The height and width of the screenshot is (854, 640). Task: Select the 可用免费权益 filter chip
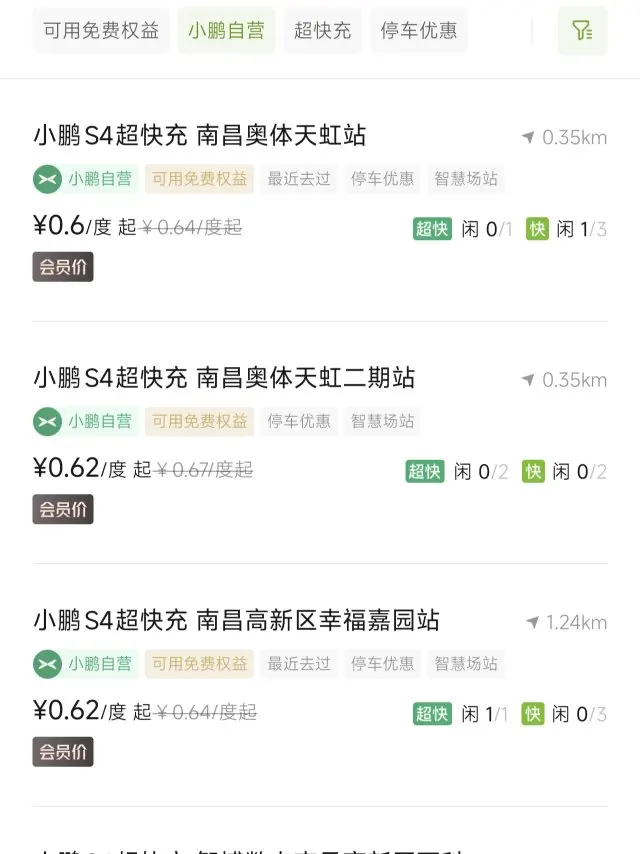pyautogui.click(x=101, y=30)
